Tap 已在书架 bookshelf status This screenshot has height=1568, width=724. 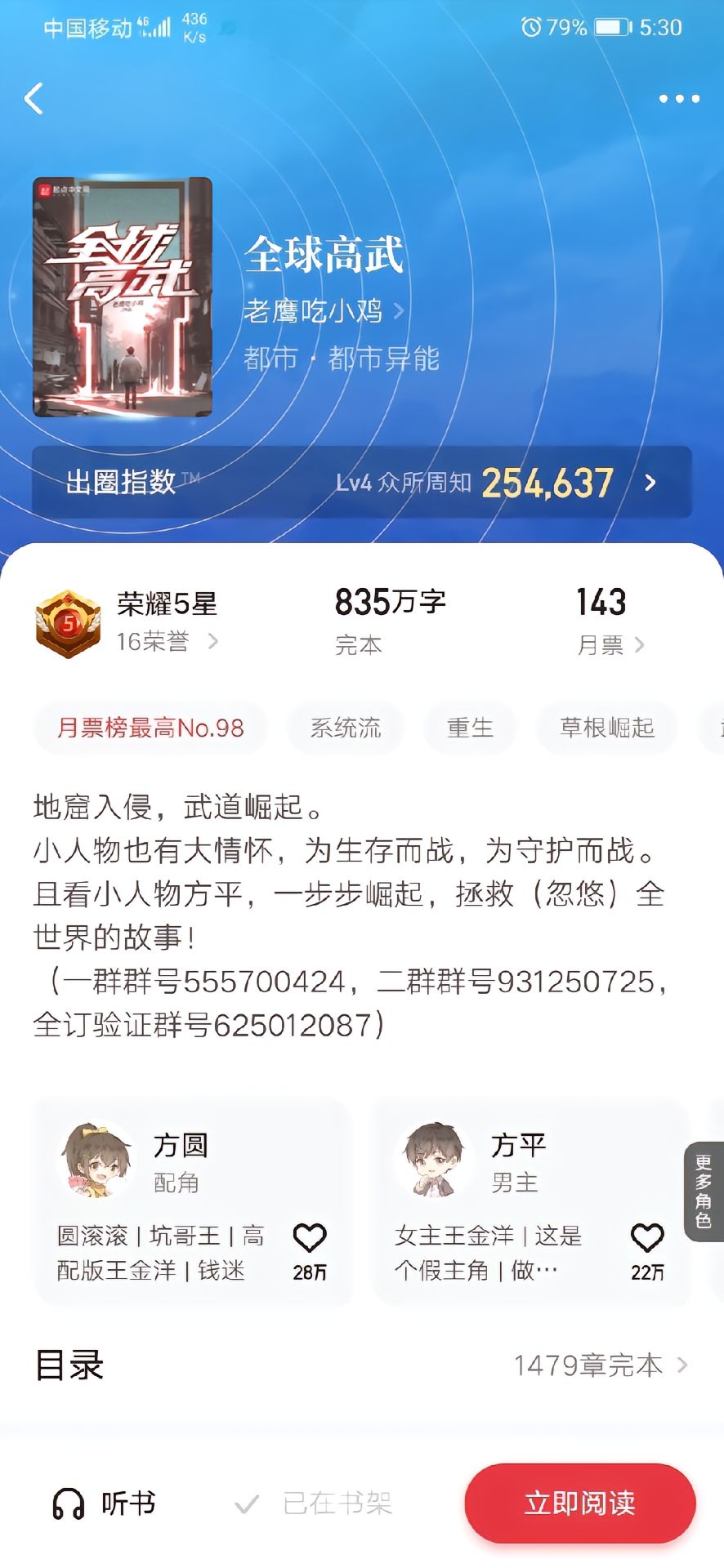tap(313, 1503)
